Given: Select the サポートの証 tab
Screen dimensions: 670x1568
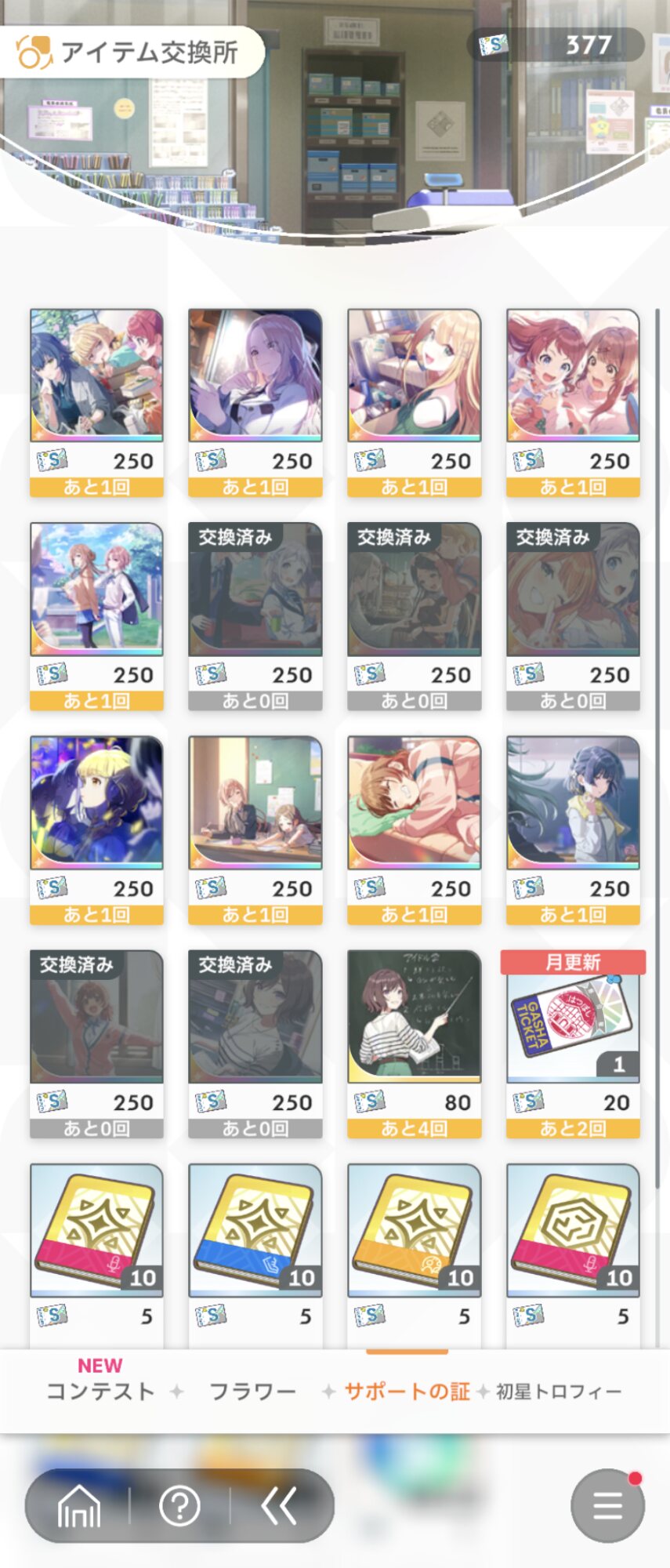Looking at the screenshot, I should coord(407,1392).
